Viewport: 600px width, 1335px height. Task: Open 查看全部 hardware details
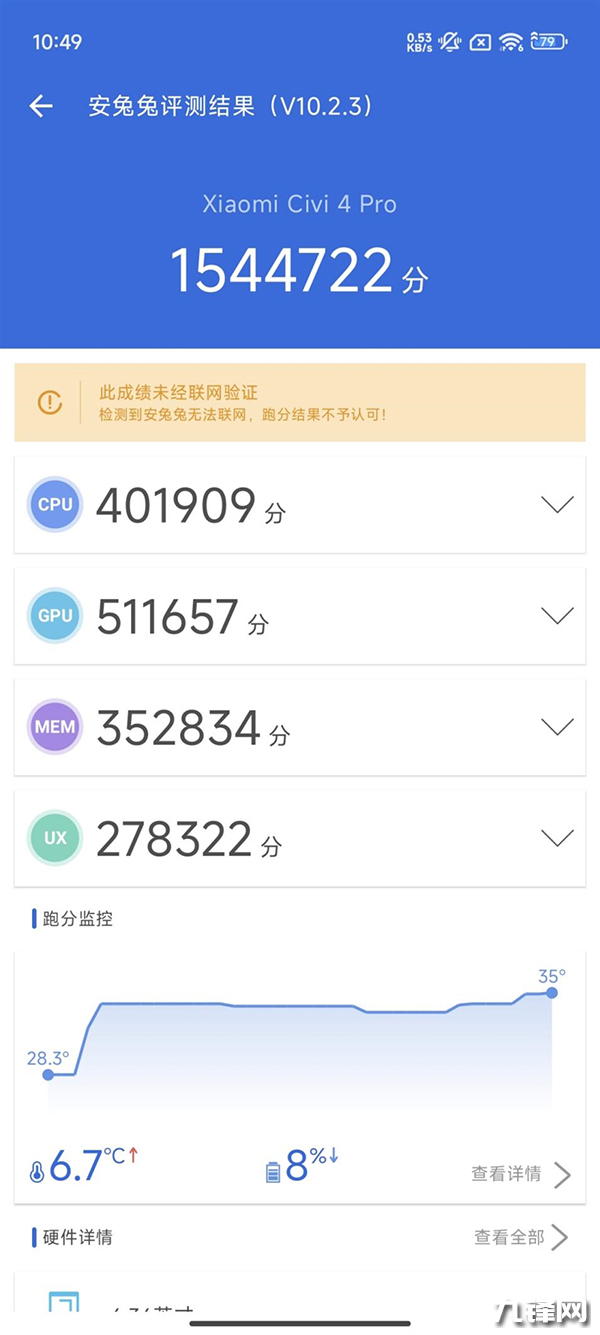point(520,1237)
